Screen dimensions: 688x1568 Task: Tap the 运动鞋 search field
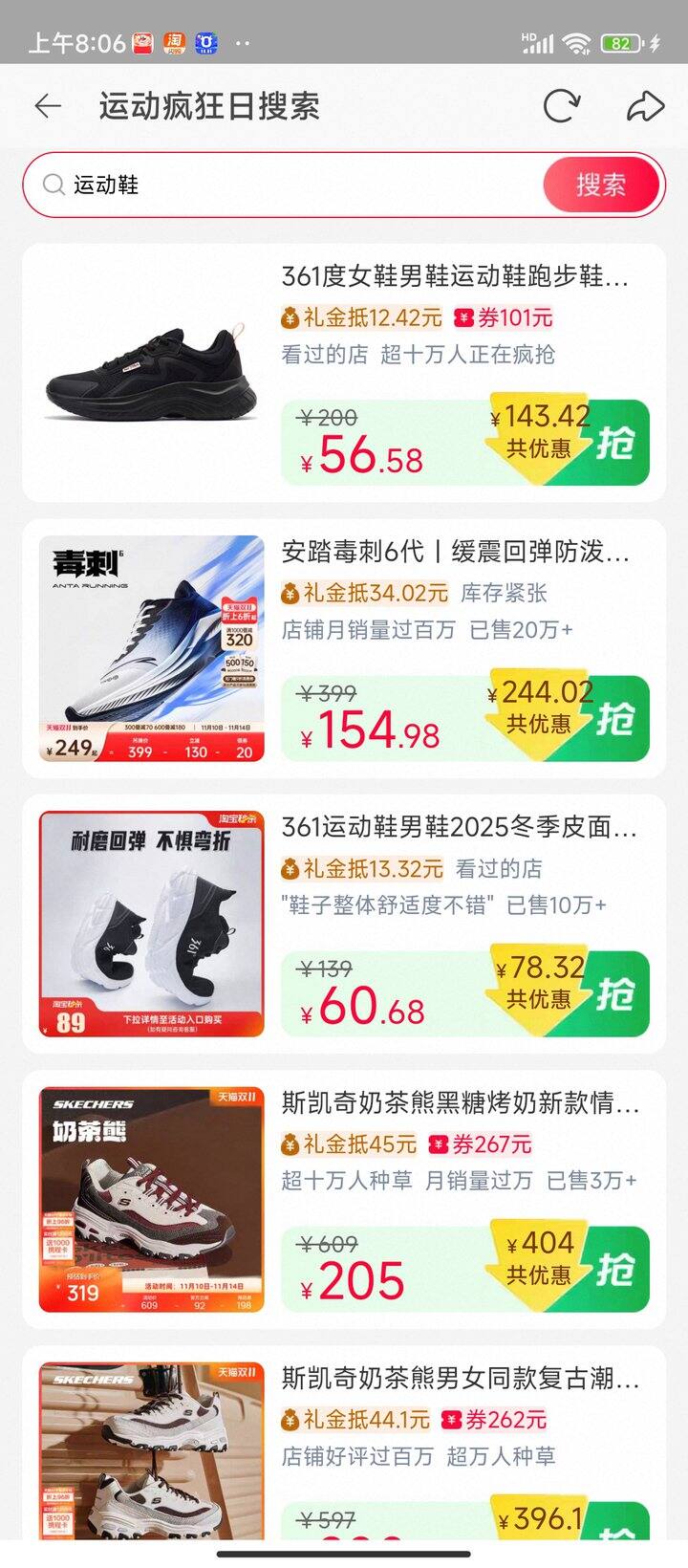(287, 185)
